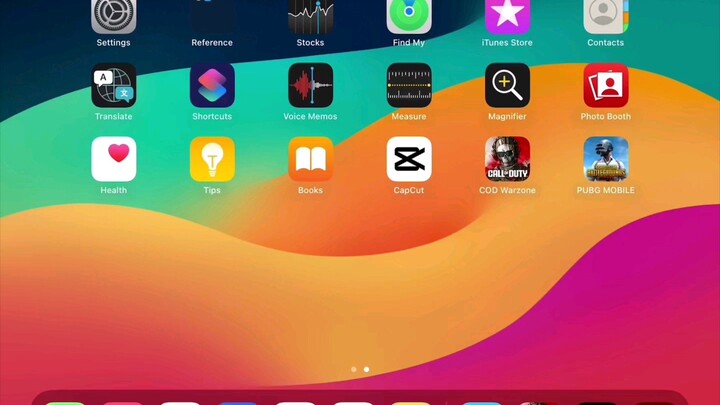Open the Contacts app
This screenshot has height=405, width=720.
(x=606, y=16)
